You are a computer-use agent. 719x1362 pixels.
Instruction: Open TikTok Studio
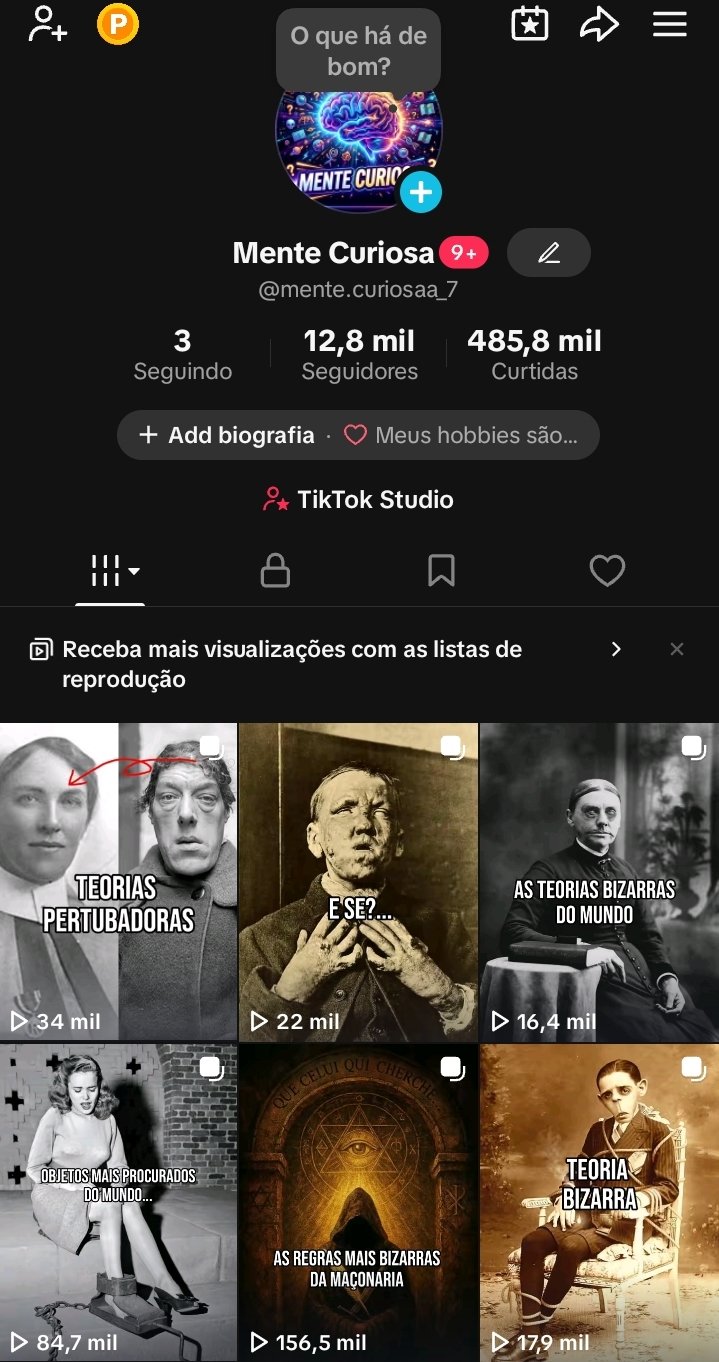359,499
